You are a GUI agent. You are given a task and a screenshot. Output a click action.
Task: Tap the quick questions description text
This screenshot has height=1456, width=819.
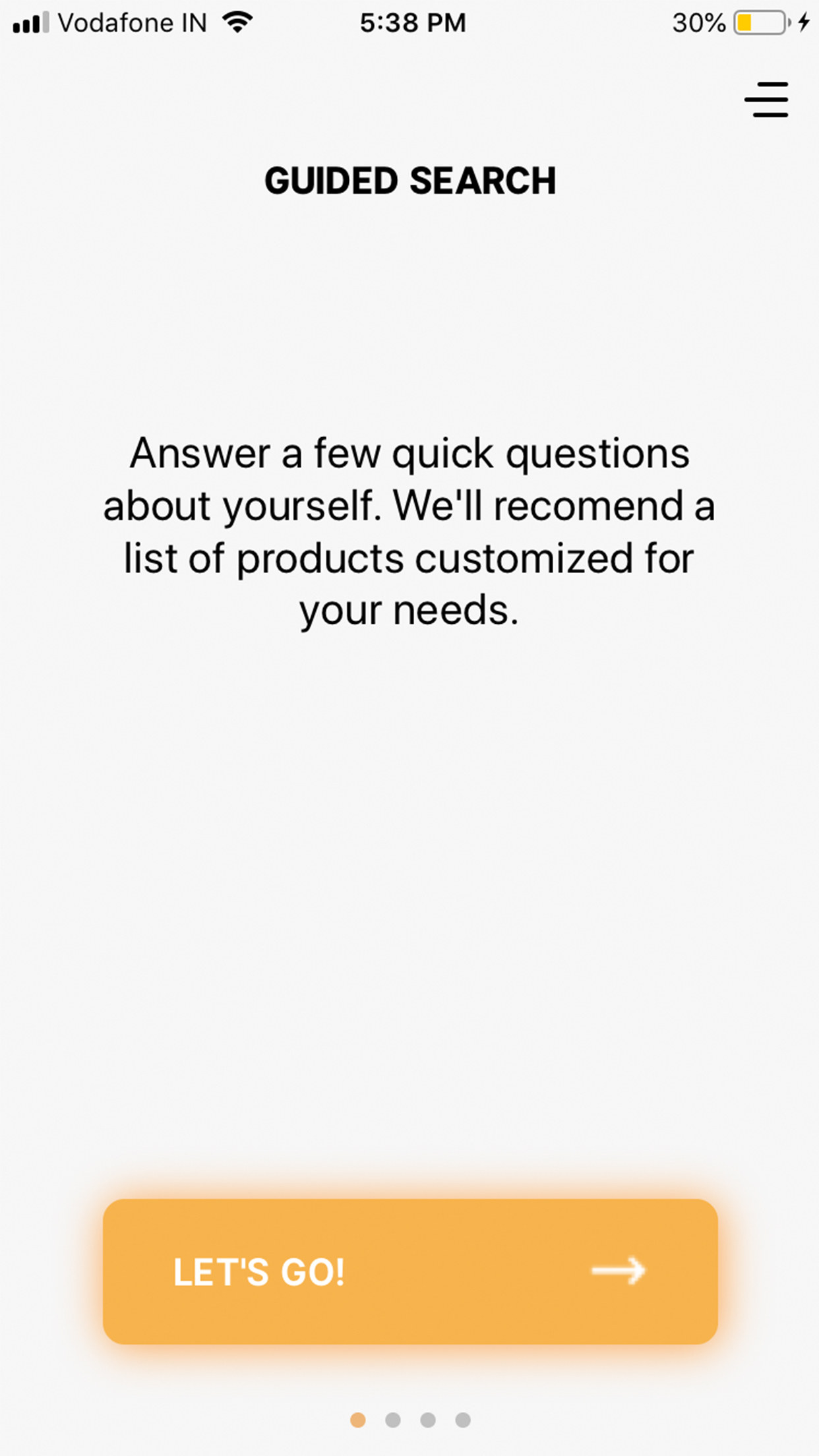pos(409,531)
